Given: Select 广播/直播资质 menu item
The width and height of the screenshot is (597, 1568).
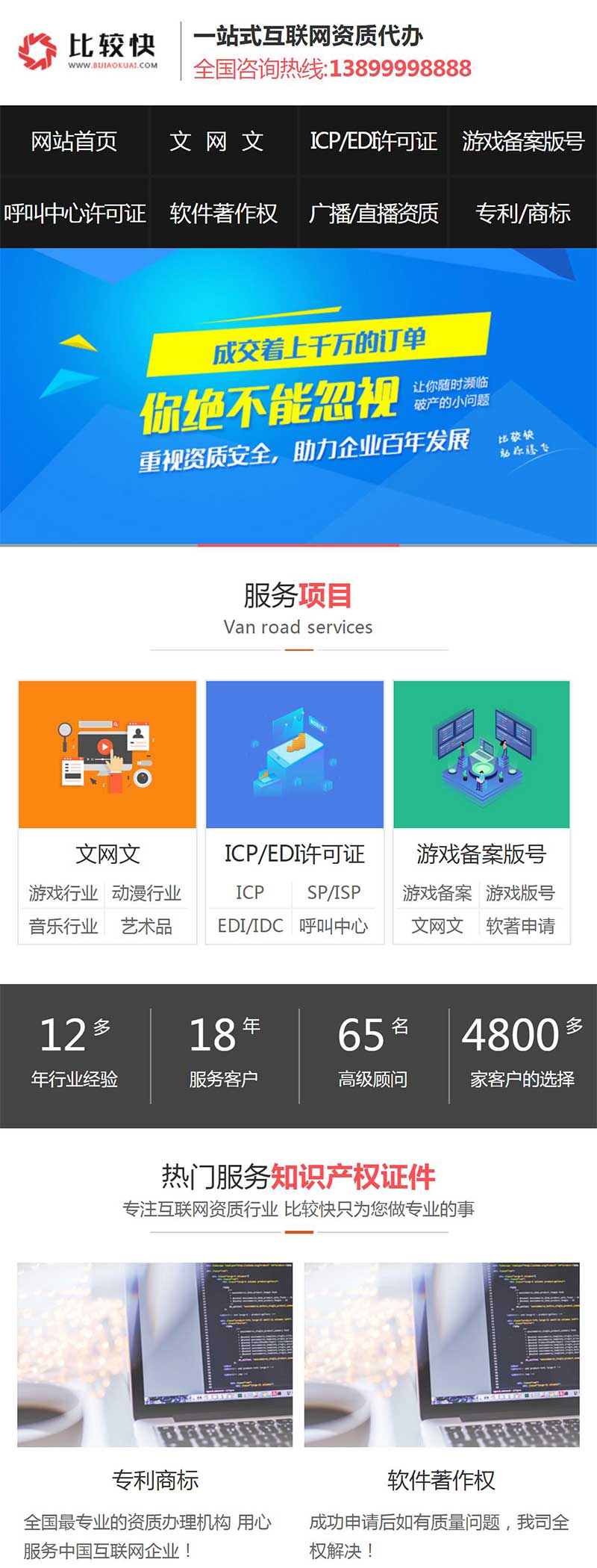Looking at the screenshot, I should pyautogui.click(x=373, y=214).
